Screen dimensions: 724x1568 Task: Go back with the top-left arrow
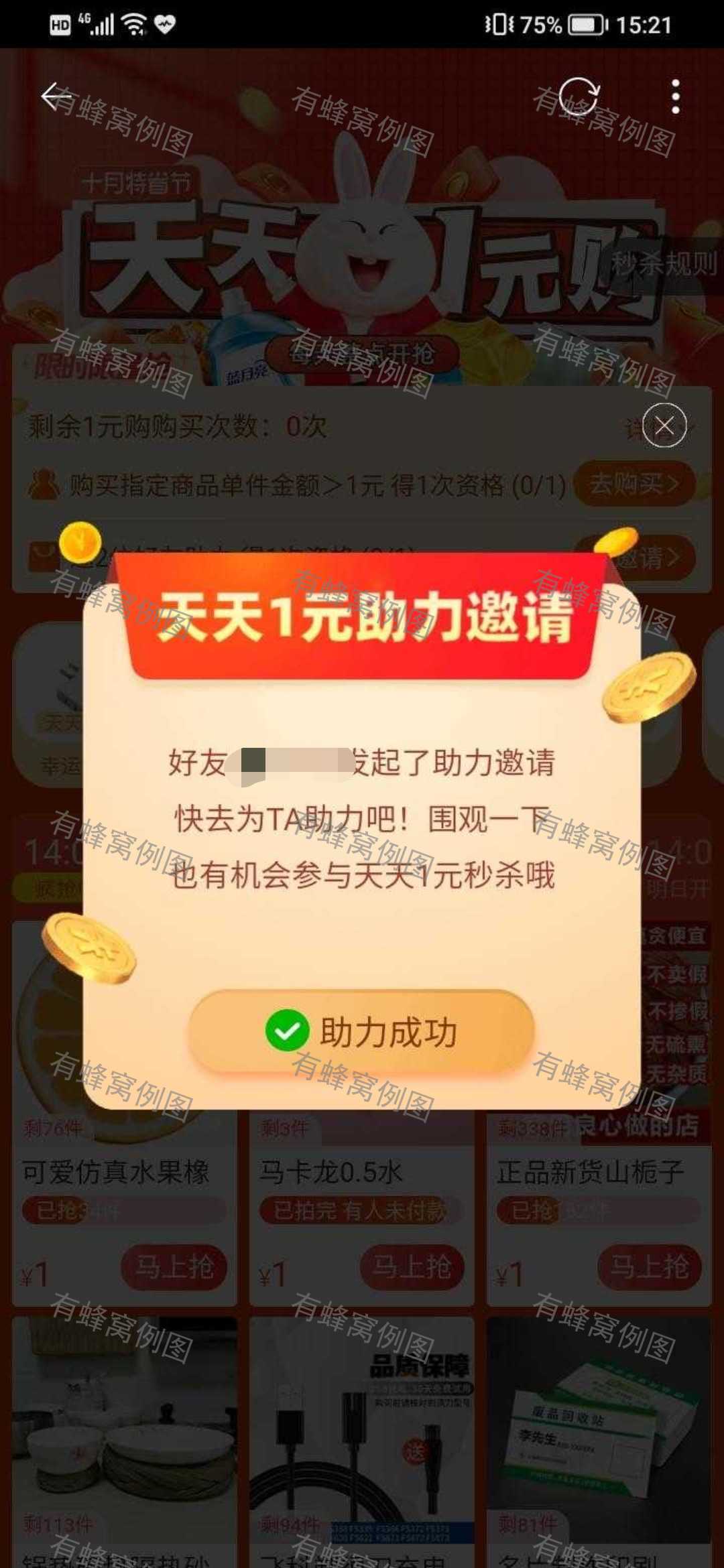pyautogui.click(x=56, y=97)
